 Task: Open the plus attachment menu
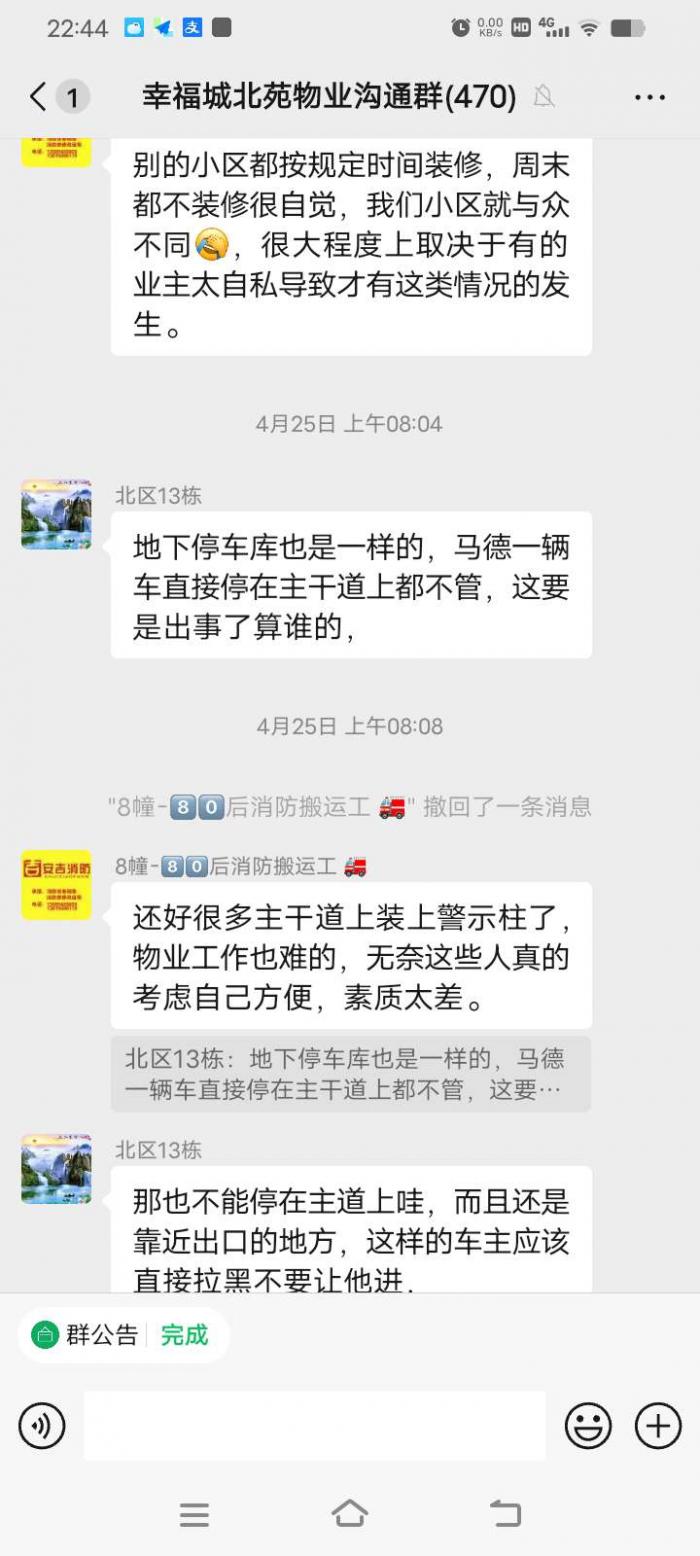click(658, 1426)
